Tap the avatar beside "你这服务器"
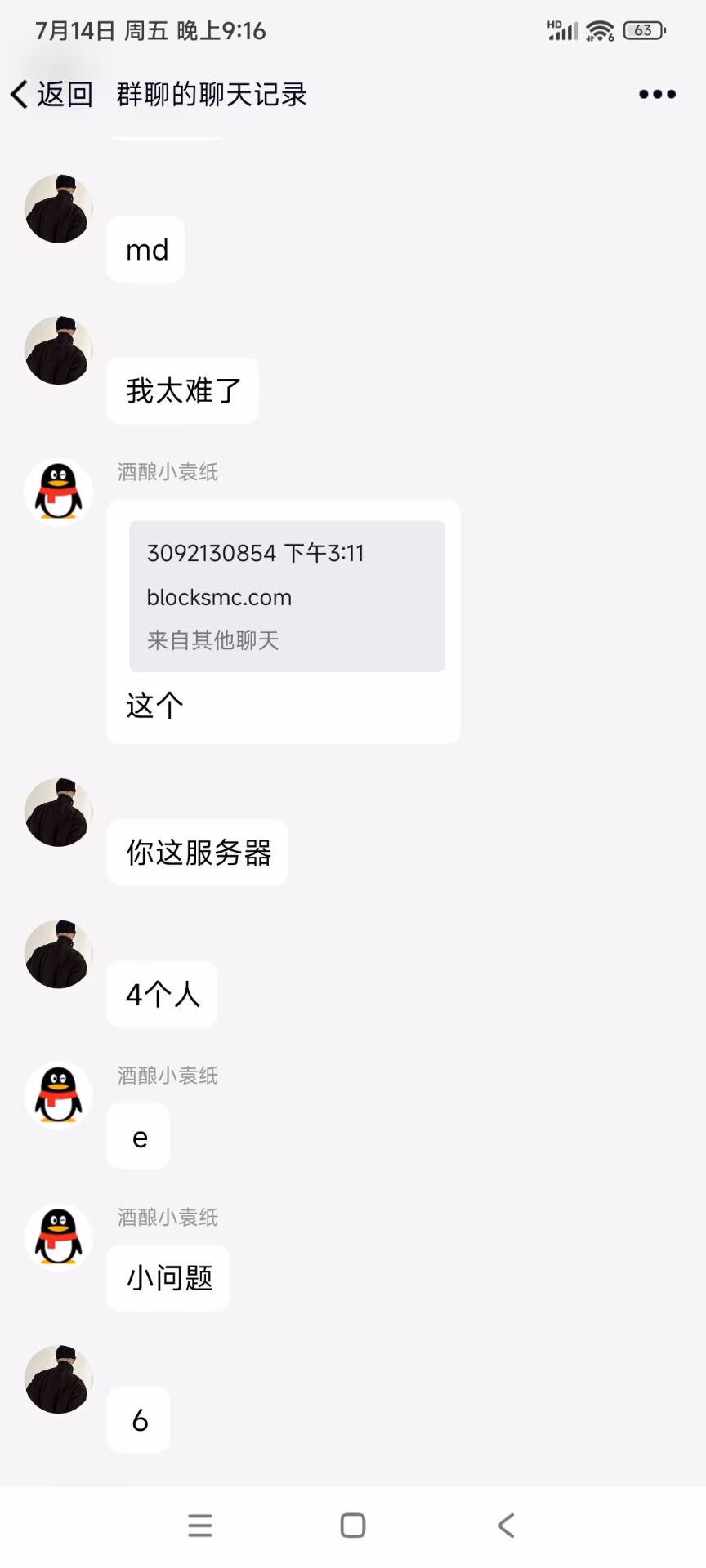Viewport: 706px width, 1568px height. 58,812
